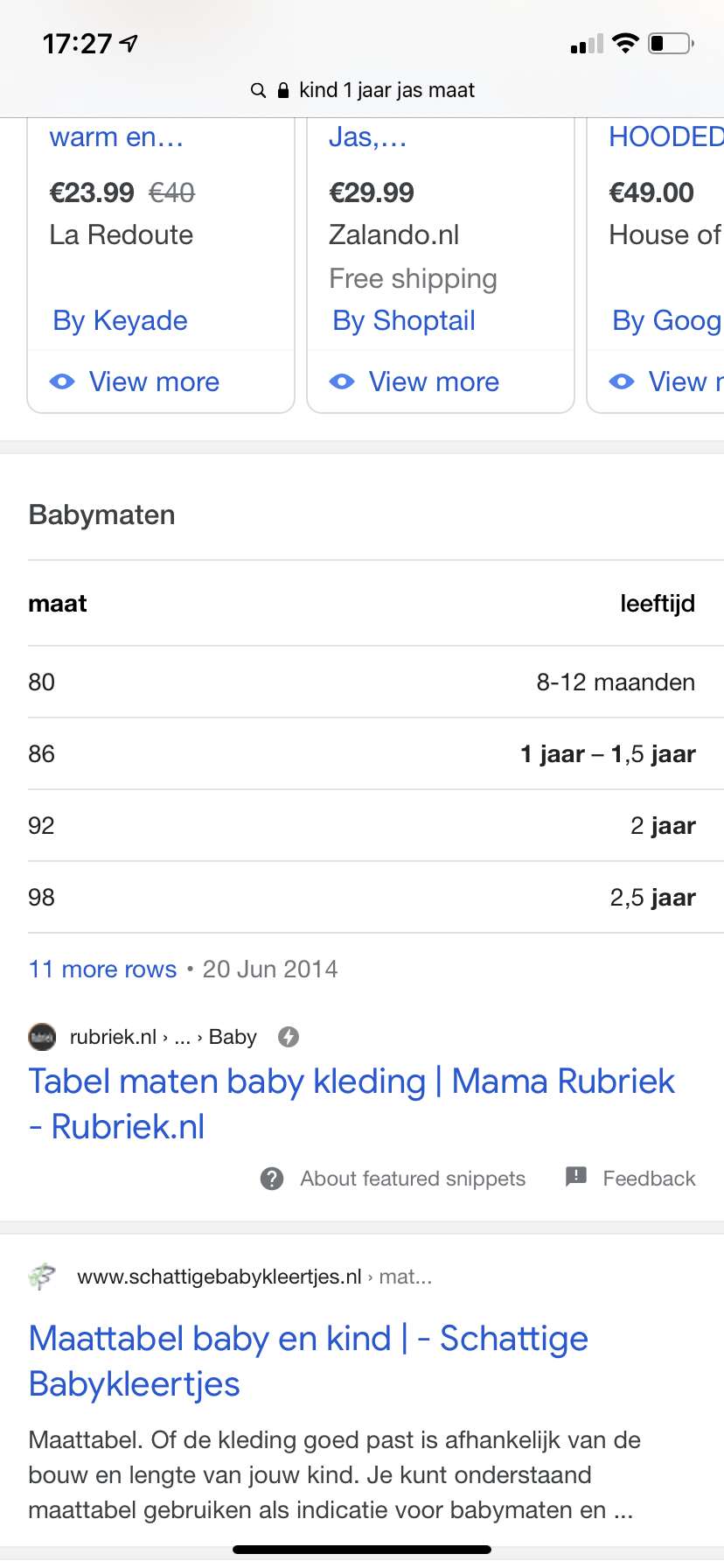The width and height of the screenshot is (724, 1568).
Task: Open By Keyade ad info
Action: [x=121, y=320]
